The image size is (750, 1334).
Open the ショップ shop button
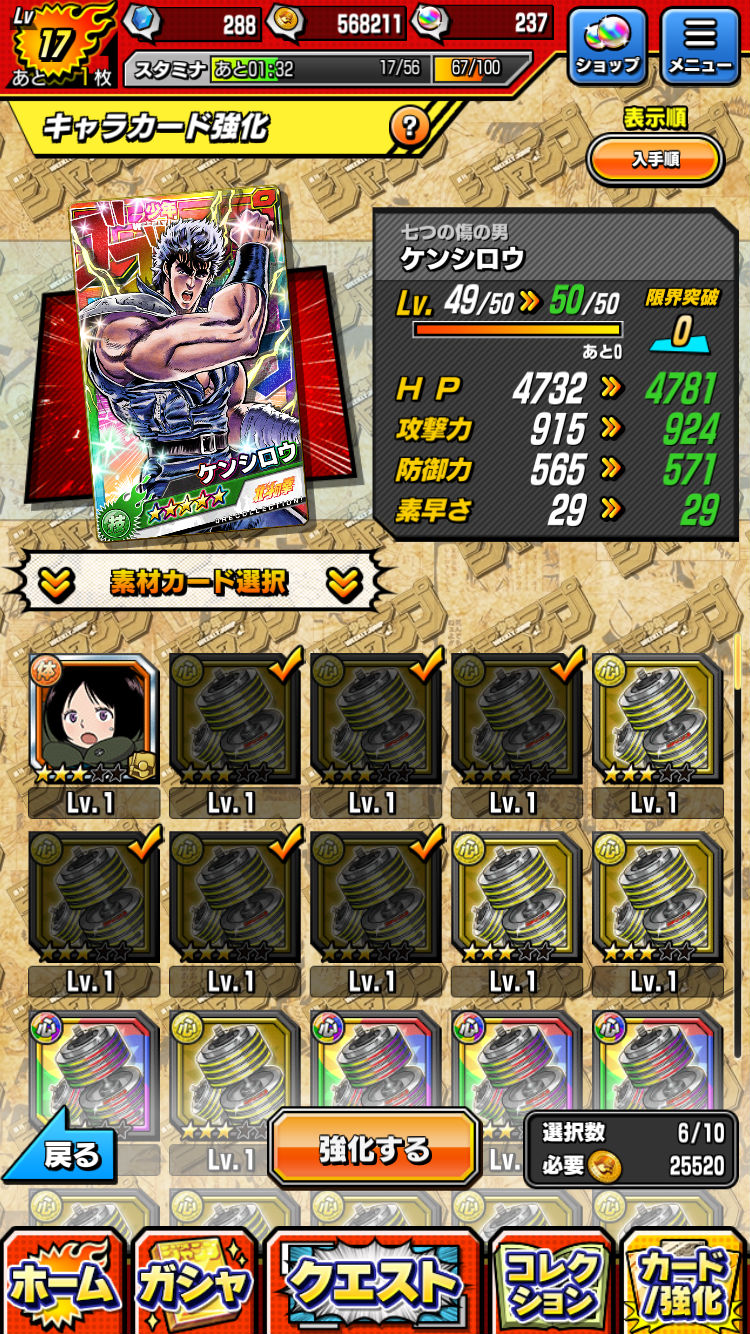tap(607, 46)
